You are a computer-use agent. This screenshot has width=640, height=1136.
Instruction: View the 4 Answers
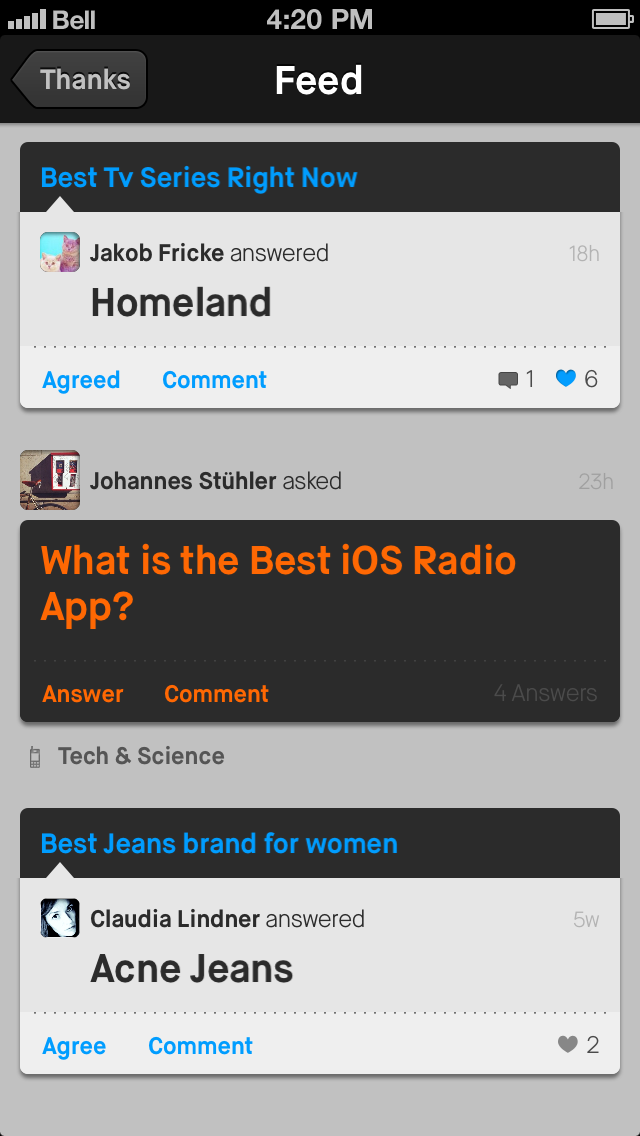coord(545,693)
